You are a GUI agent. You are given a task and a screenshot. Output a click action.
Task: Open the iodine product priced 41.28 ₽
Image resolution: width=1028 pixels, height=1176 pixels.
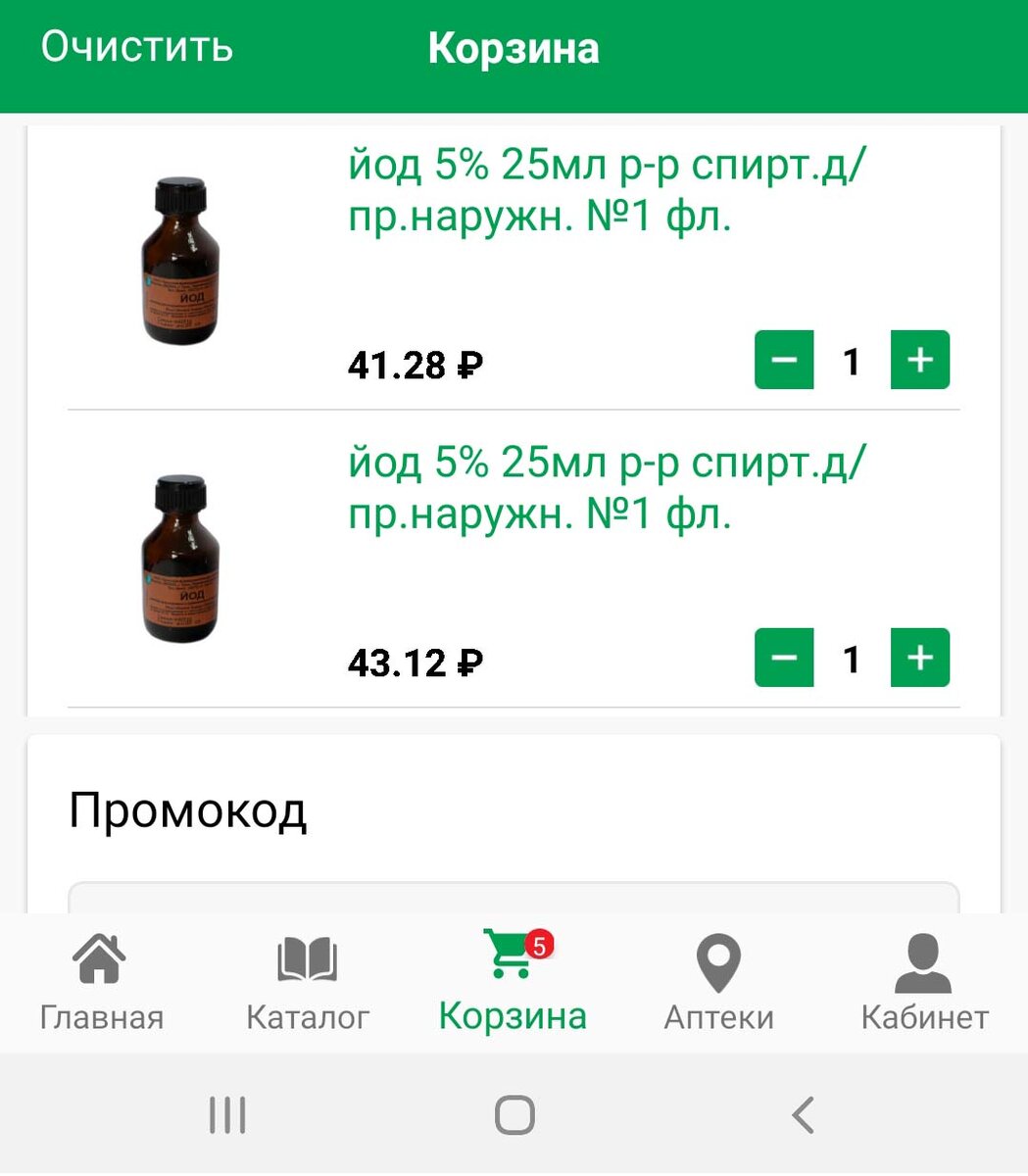(x=607, y=192)
